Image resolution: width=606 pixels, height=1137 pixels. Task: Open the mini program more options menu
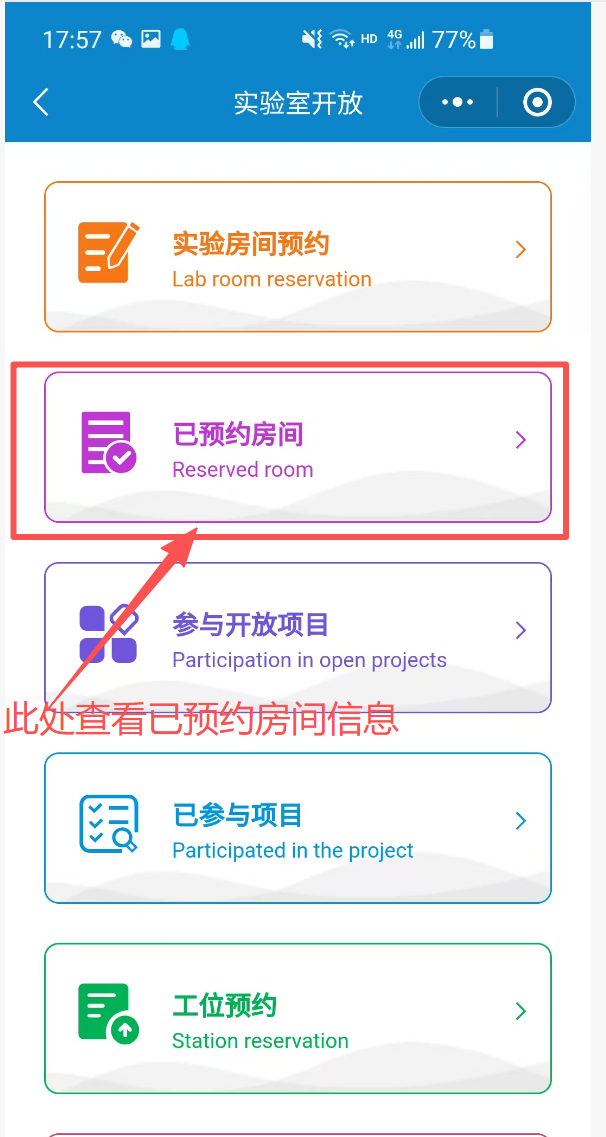coord(458,102)
